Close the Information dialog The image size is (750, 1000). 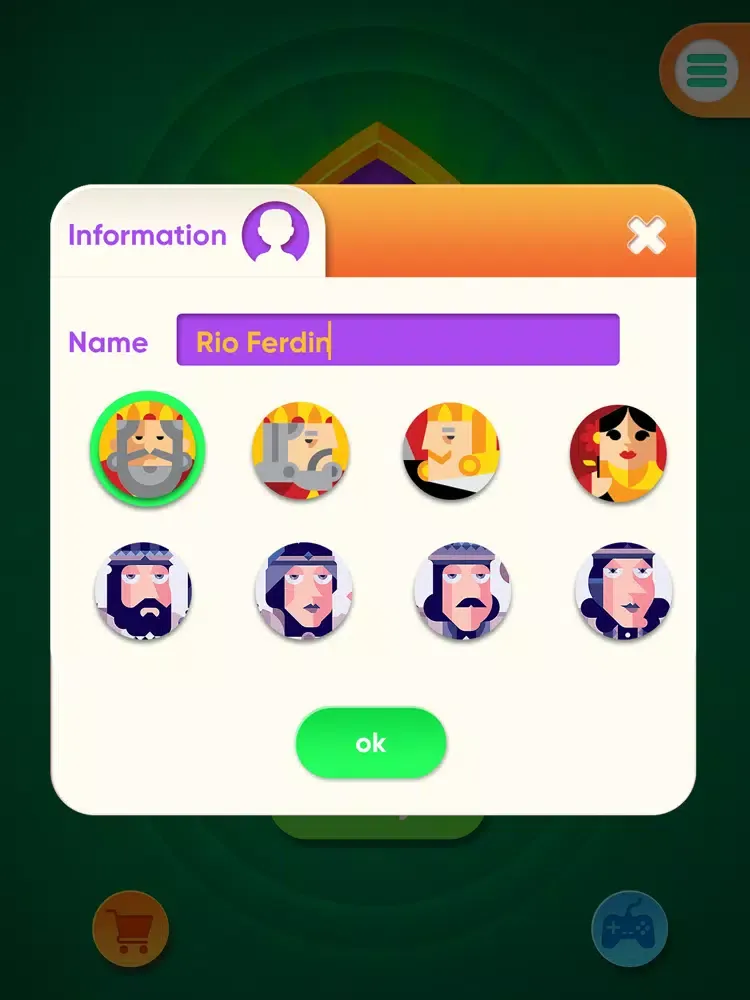[x=646, y=236]
